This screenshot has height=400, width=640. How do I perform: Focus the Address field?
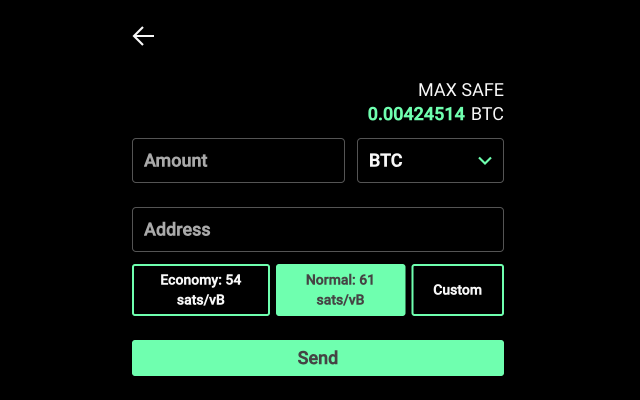click(x=317, y=229)
